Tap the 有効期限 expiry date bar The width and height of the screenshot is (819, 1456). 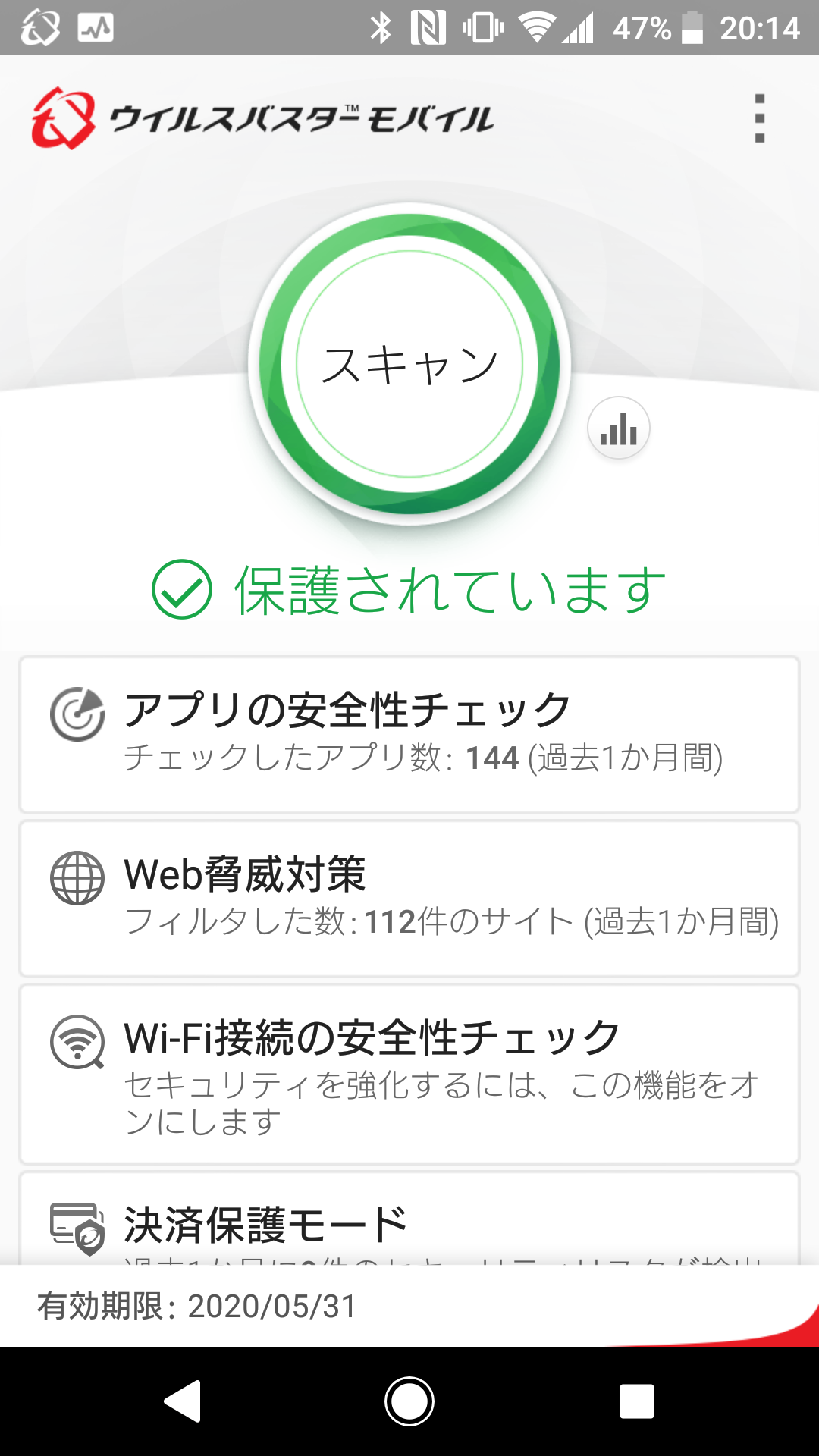coord(409,1306)
